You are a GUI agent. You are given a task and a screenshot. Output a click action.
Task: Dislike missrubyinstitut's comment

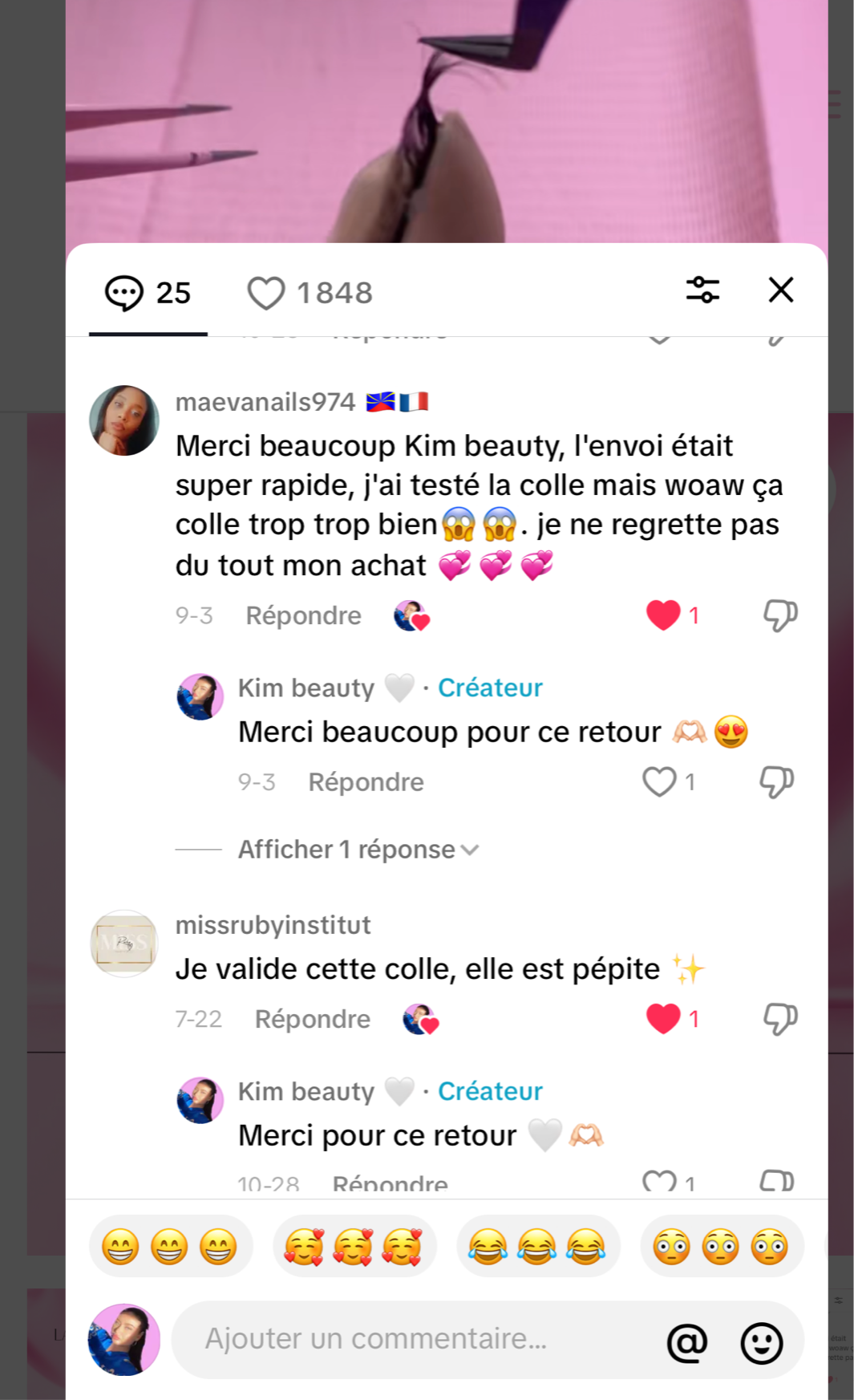[779, 1020]
